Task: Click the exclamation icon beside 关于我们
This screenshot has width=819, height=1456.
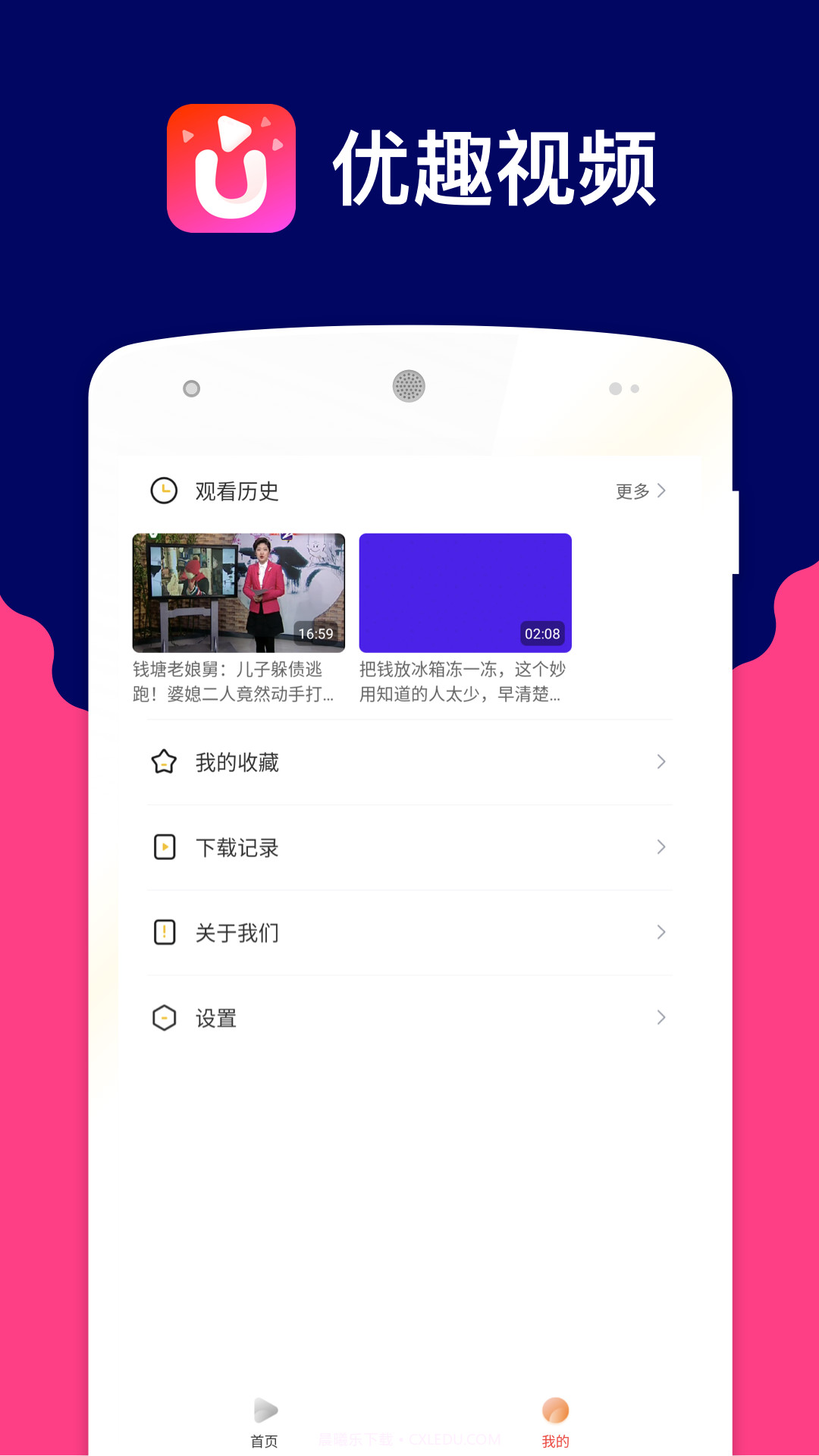Action: tap(164, 933)
